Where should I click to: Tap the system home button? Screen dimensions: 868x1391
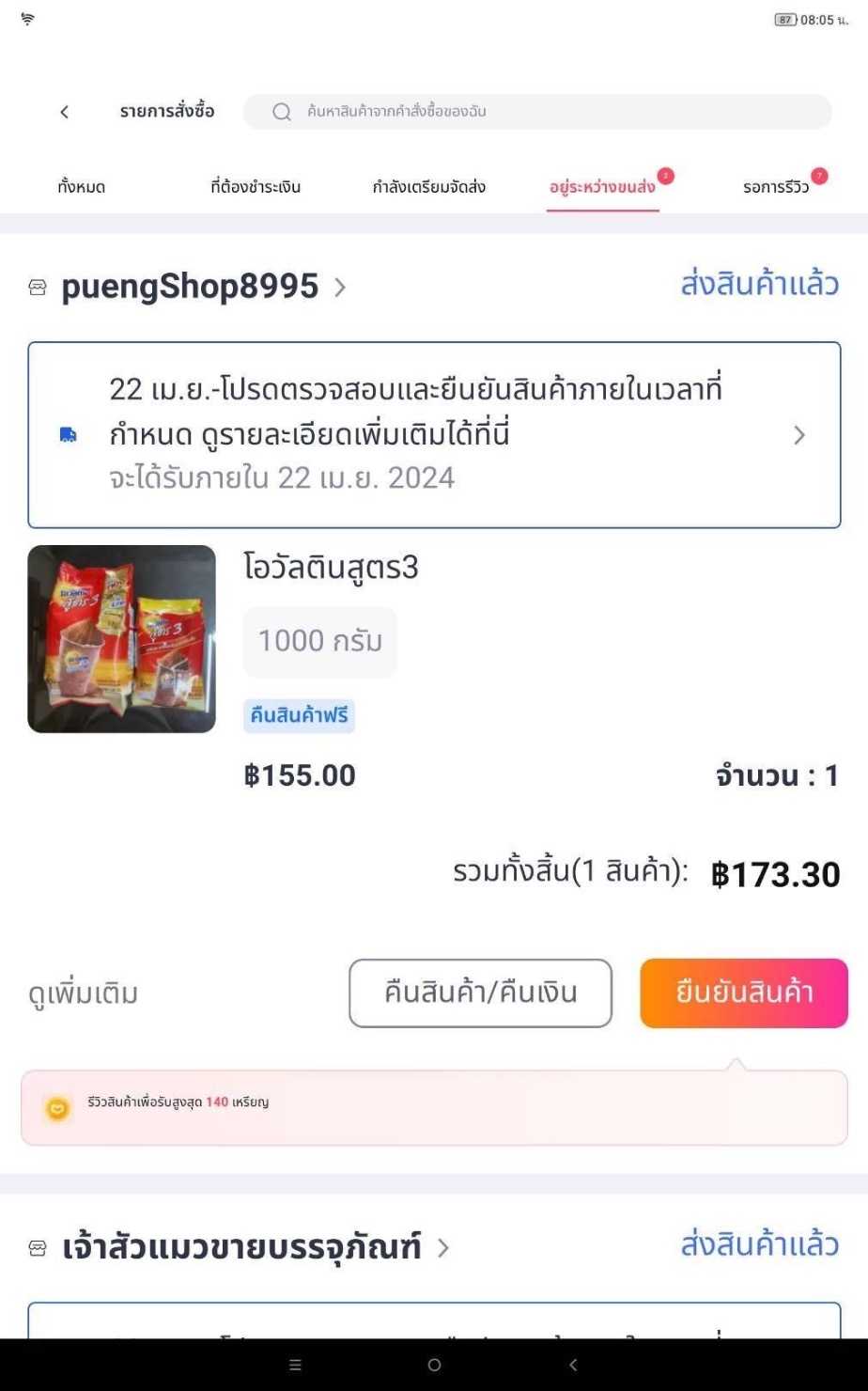coord(434,1365)
